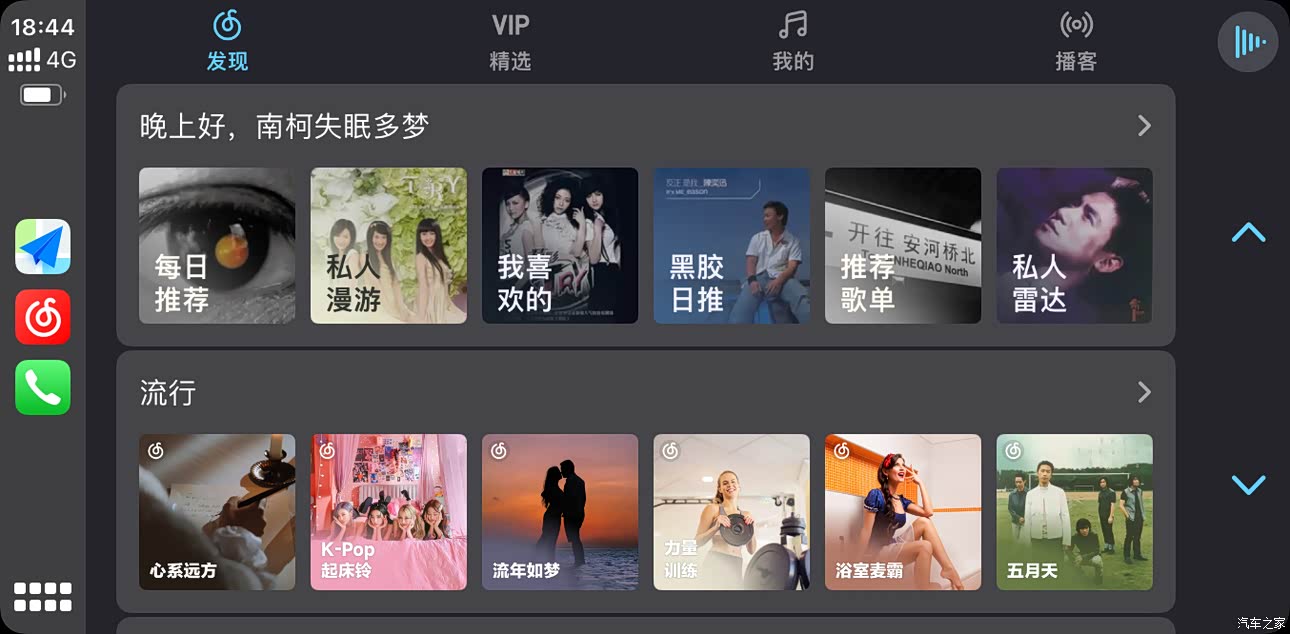Open the 黑胶日推 tile

732,246
